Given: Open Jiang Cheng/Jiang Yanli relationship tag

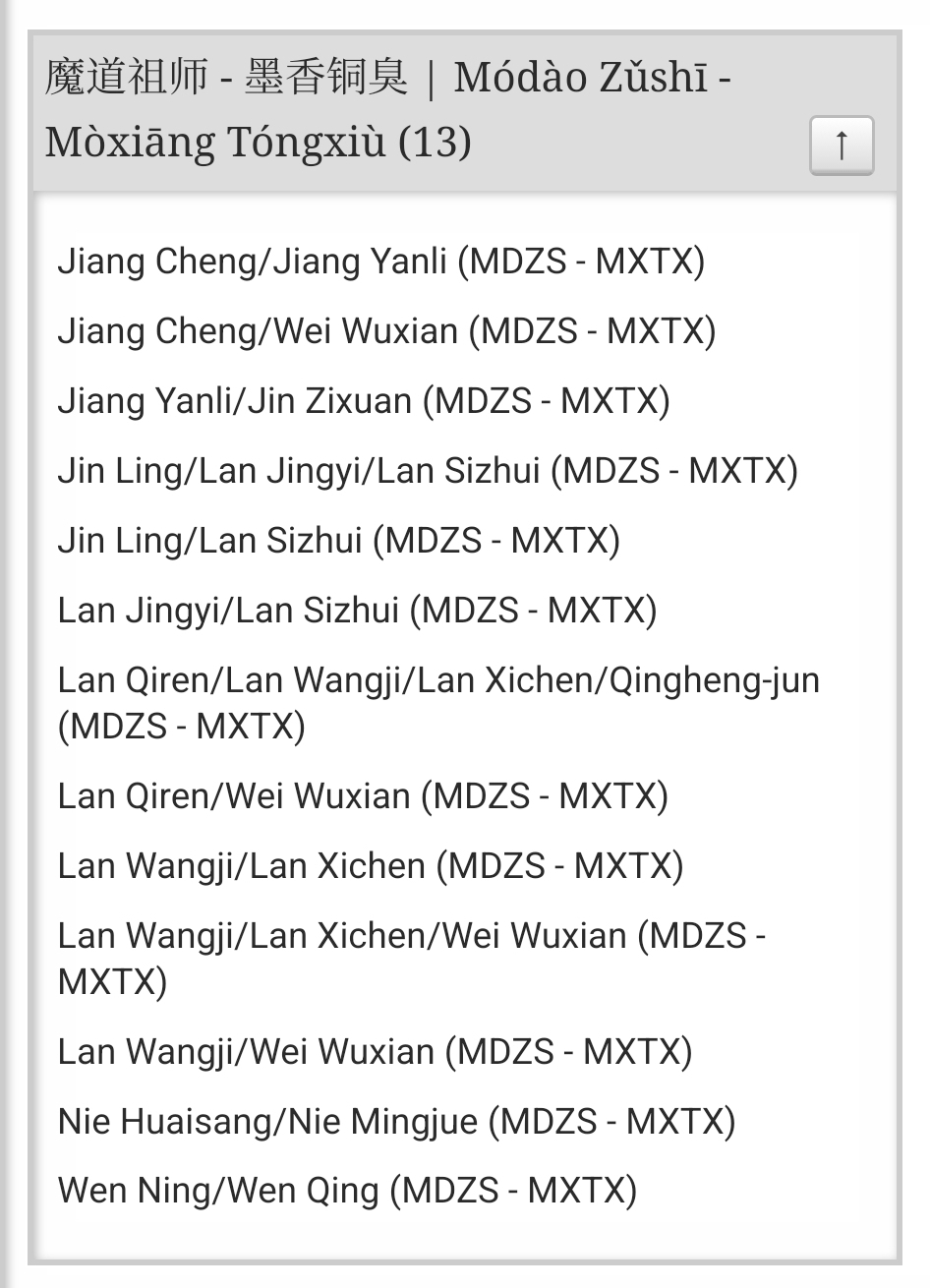Looking at the screenshot, I should click(x=380, y=262).
